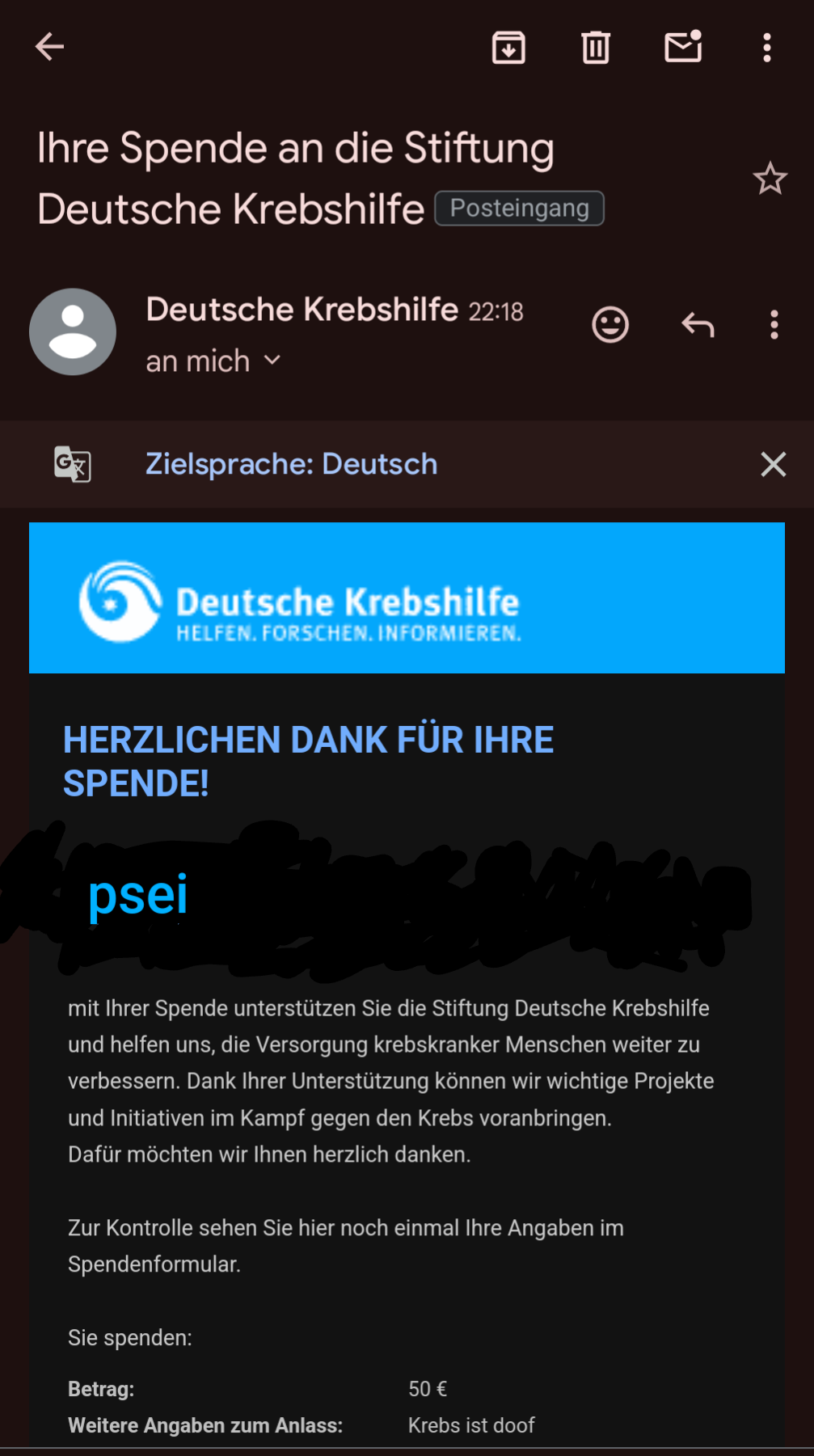Open Zielsprache: Deutsch translation options
The image size is (814, 1456).
(291, 464)
